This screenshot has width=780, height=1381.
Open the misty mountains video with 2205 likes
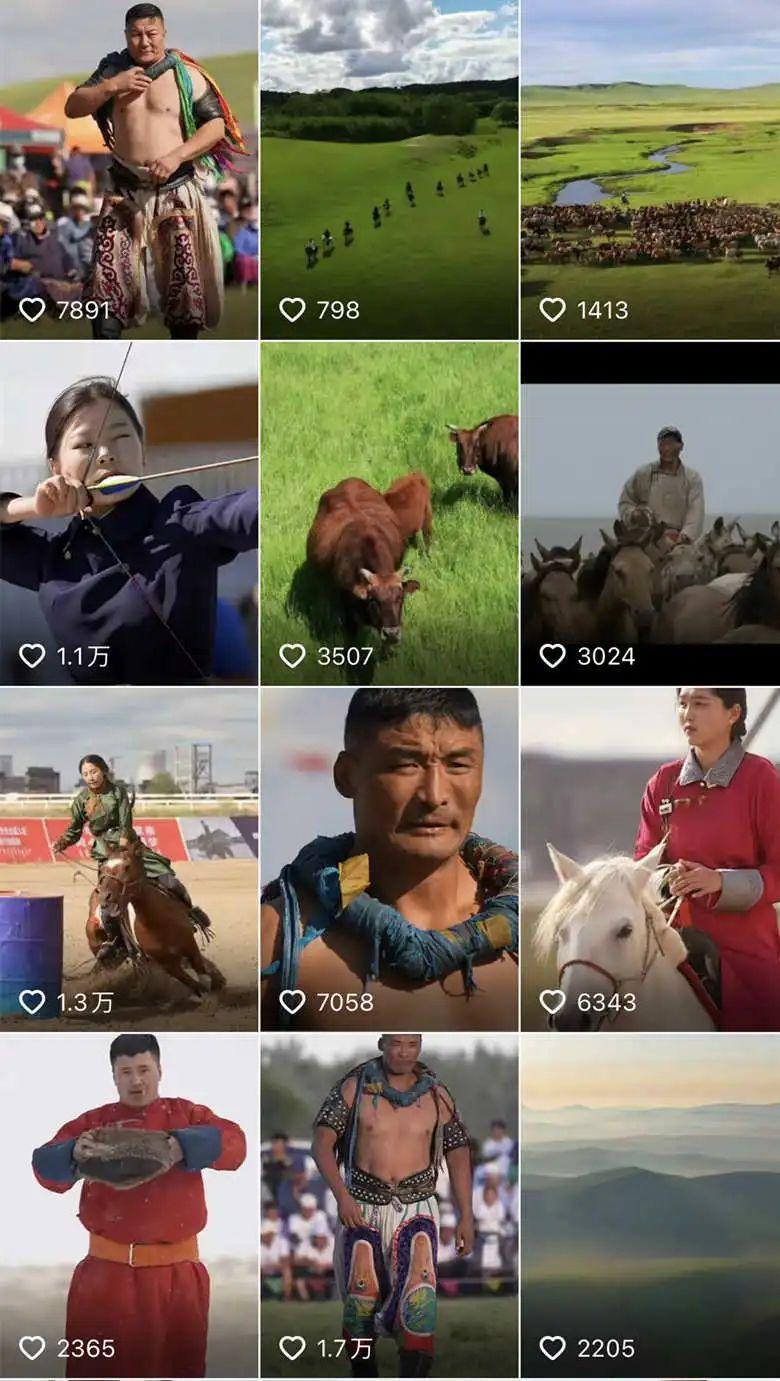coord(650,1205)
